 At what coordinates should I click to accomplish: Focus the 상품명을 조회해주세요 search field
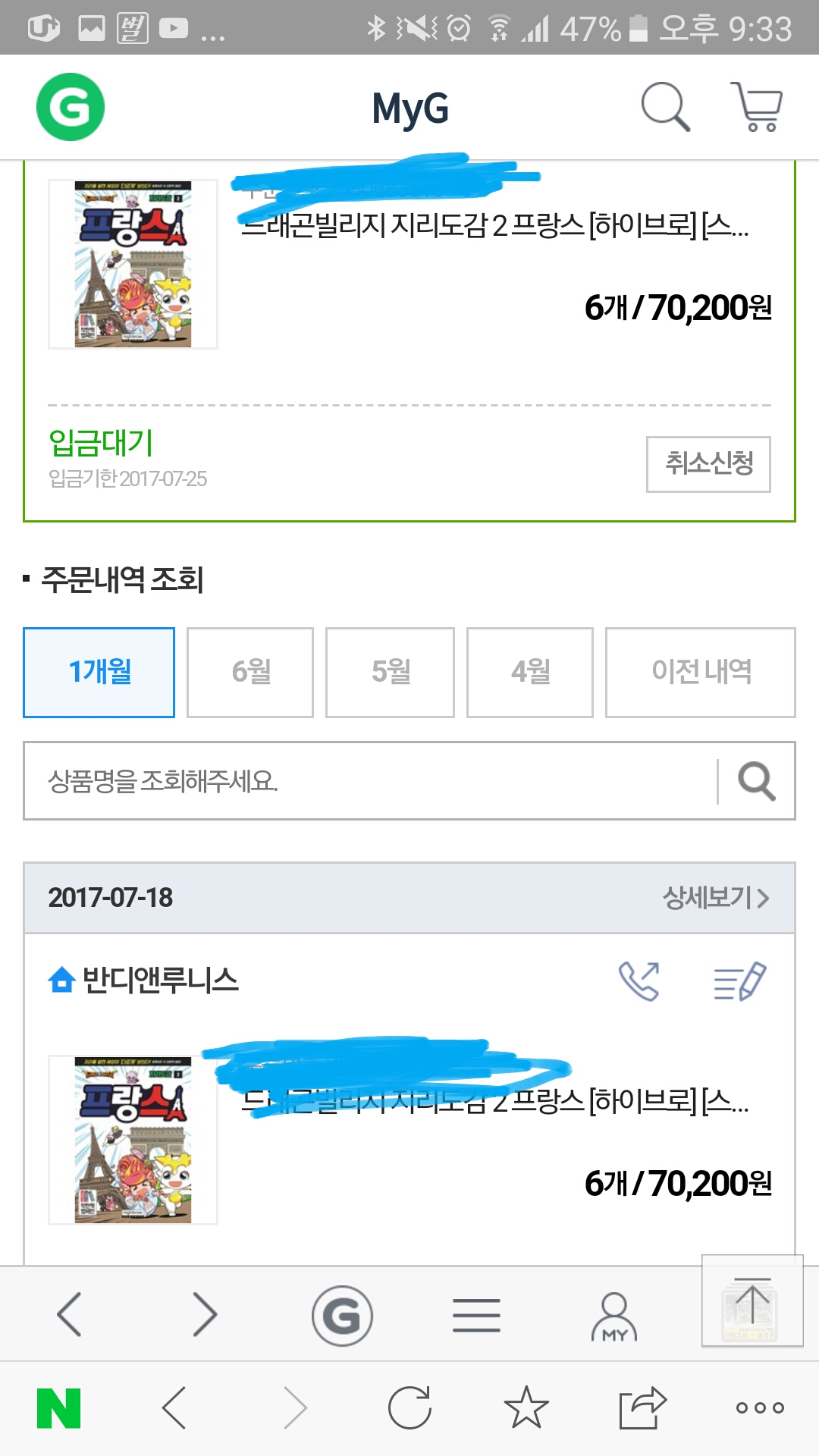pyautogui.click(x=369, y=780)
